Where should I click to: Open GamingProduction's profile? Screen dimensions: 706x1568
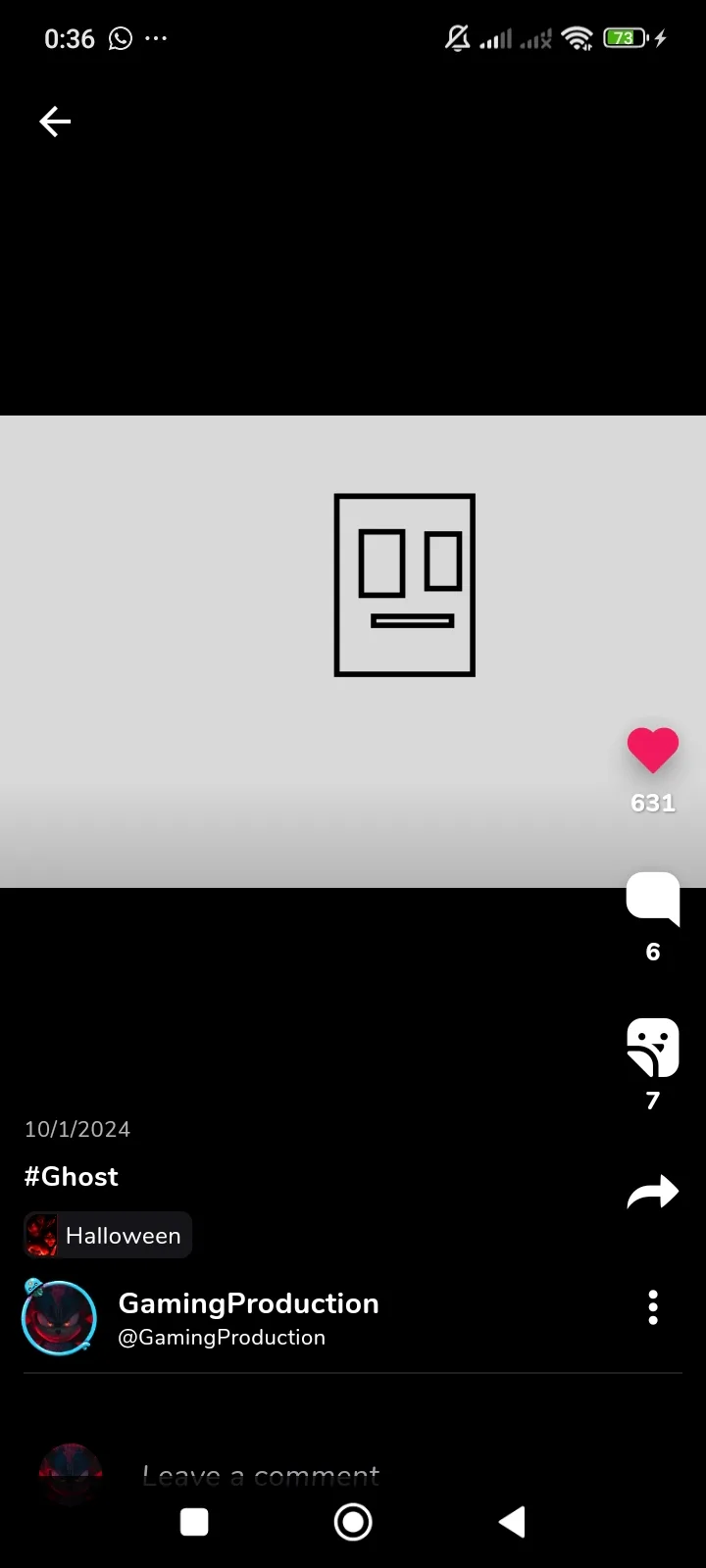coord(247,1303)
